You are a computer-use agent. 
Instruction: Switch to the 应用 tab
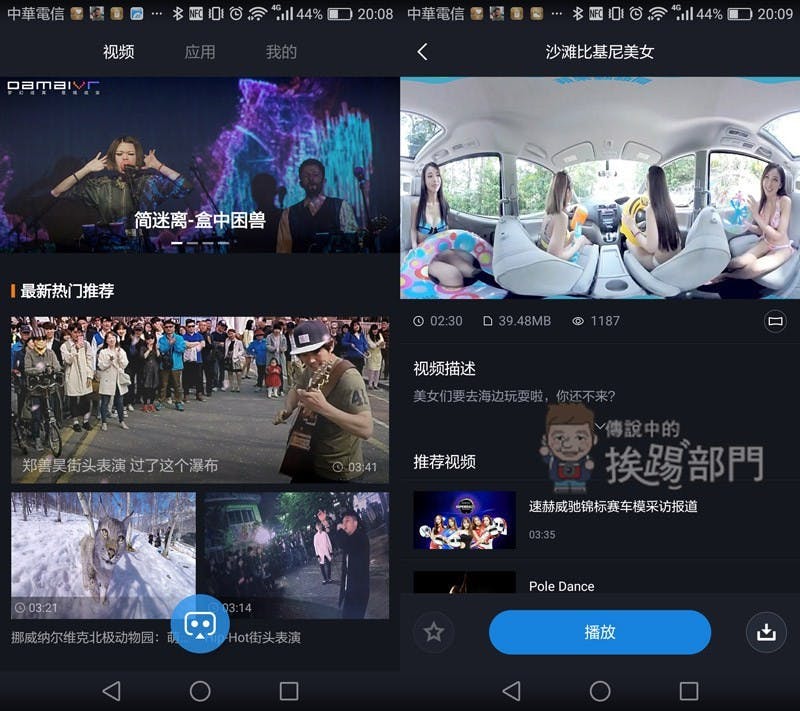[x=200, y=52]
